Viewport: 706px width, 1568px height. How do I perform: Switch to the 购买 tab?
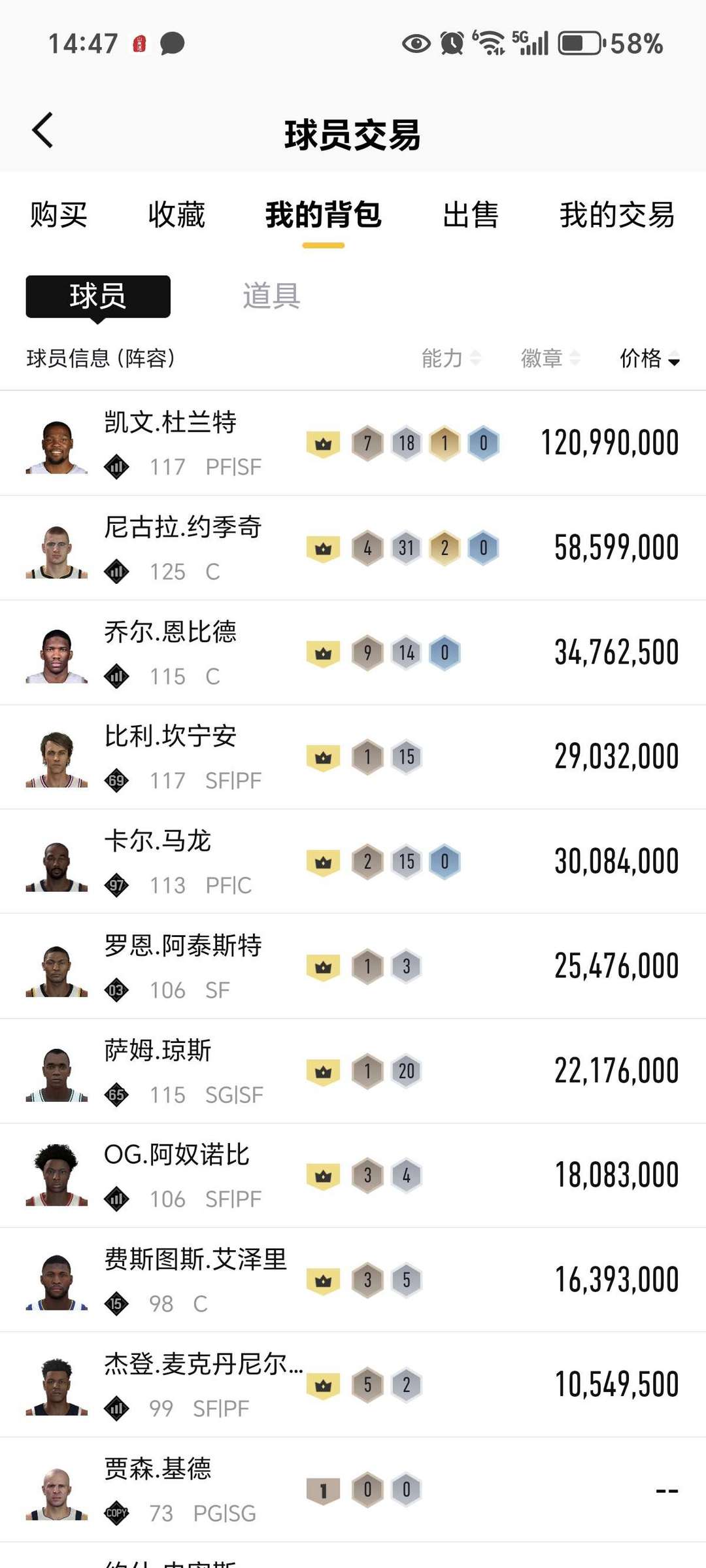[58, 215]
